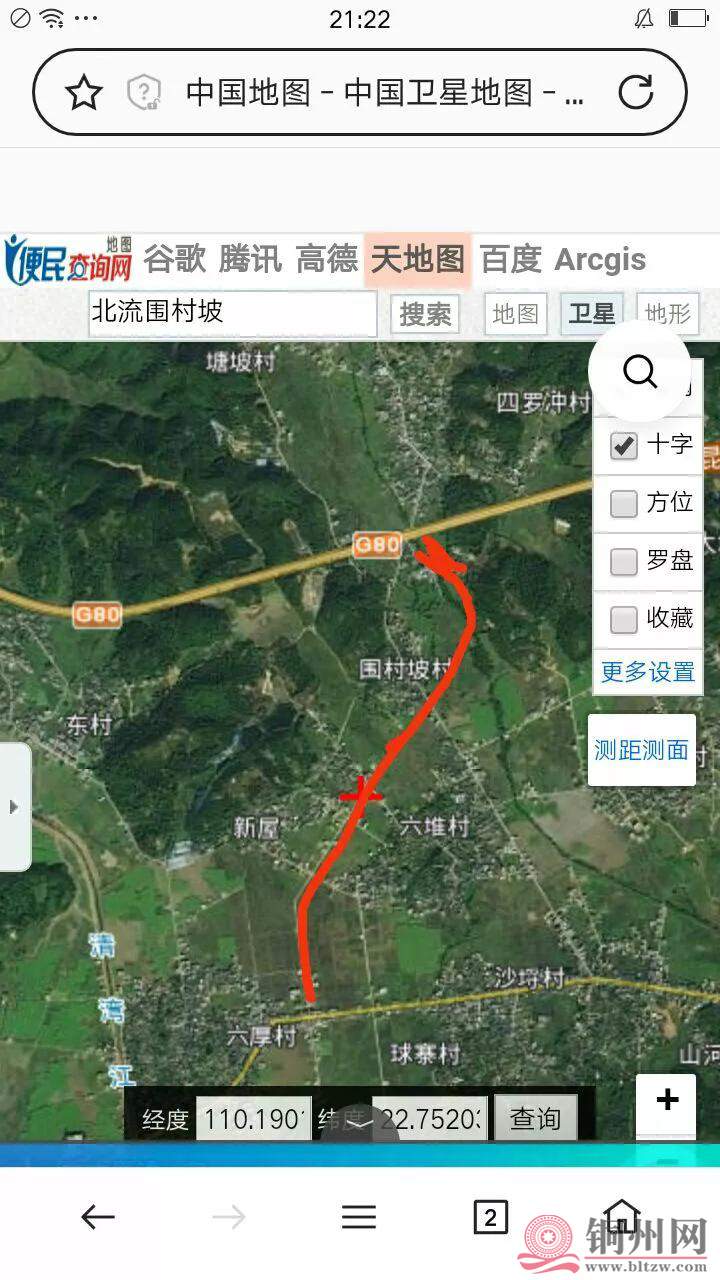Open the 测距测面 measuring tool
This screenshot has width=720, height=1280.
(641, 750)
